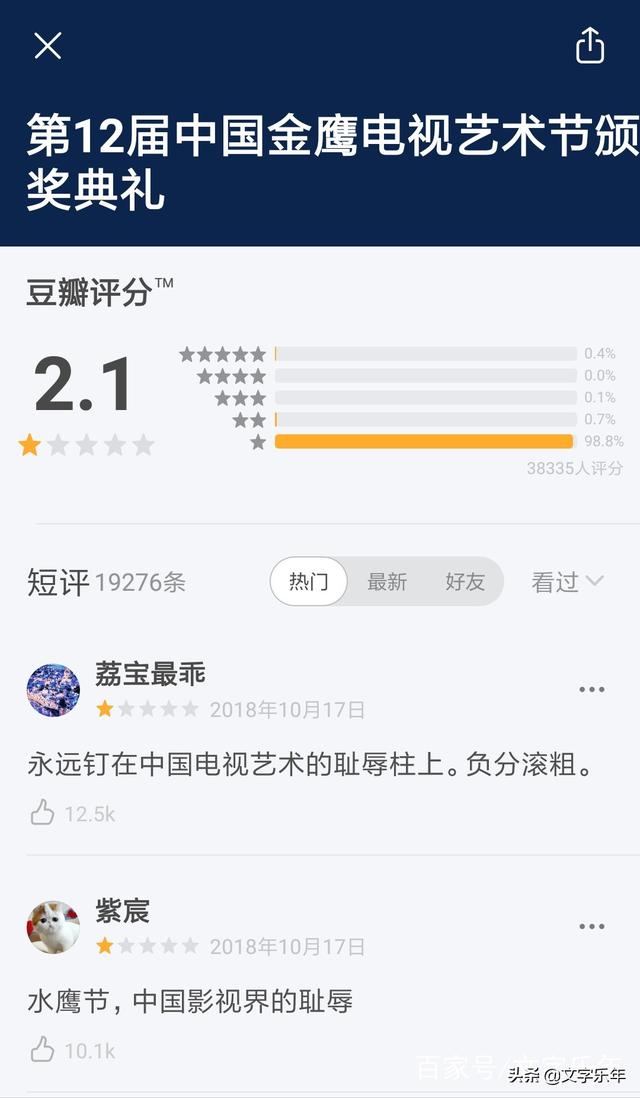This screenshot has width=640, height=1098.
Task: Switch to the 好友 reviews tab
Action: tap(465, 581)
